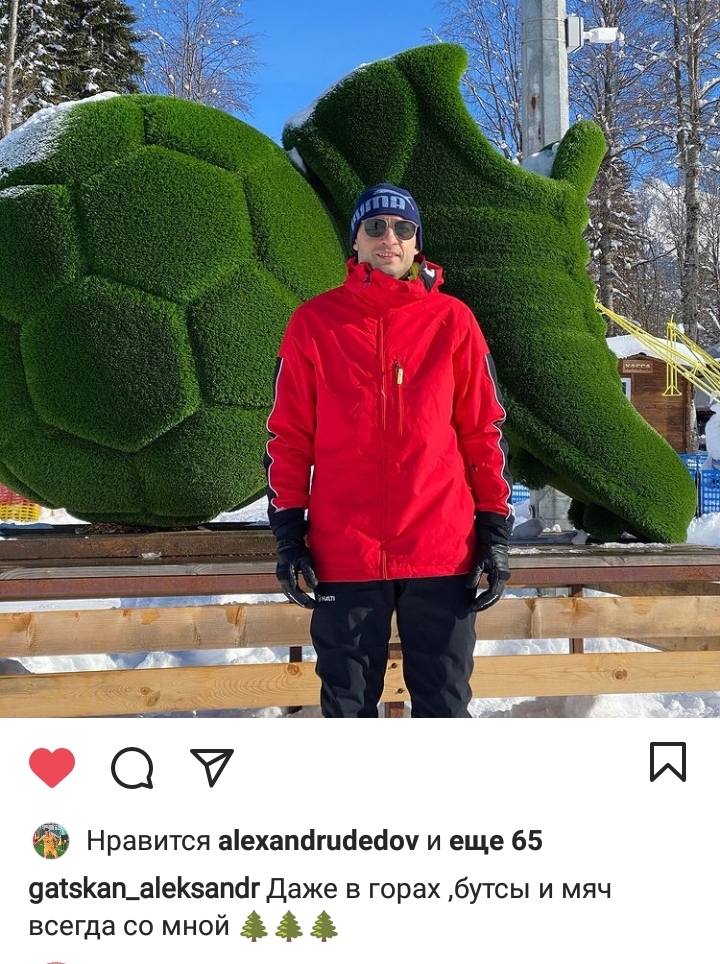View the list of 65 other likes
The height and width of the screenshot is (964, 720).
tap(495, 841)
